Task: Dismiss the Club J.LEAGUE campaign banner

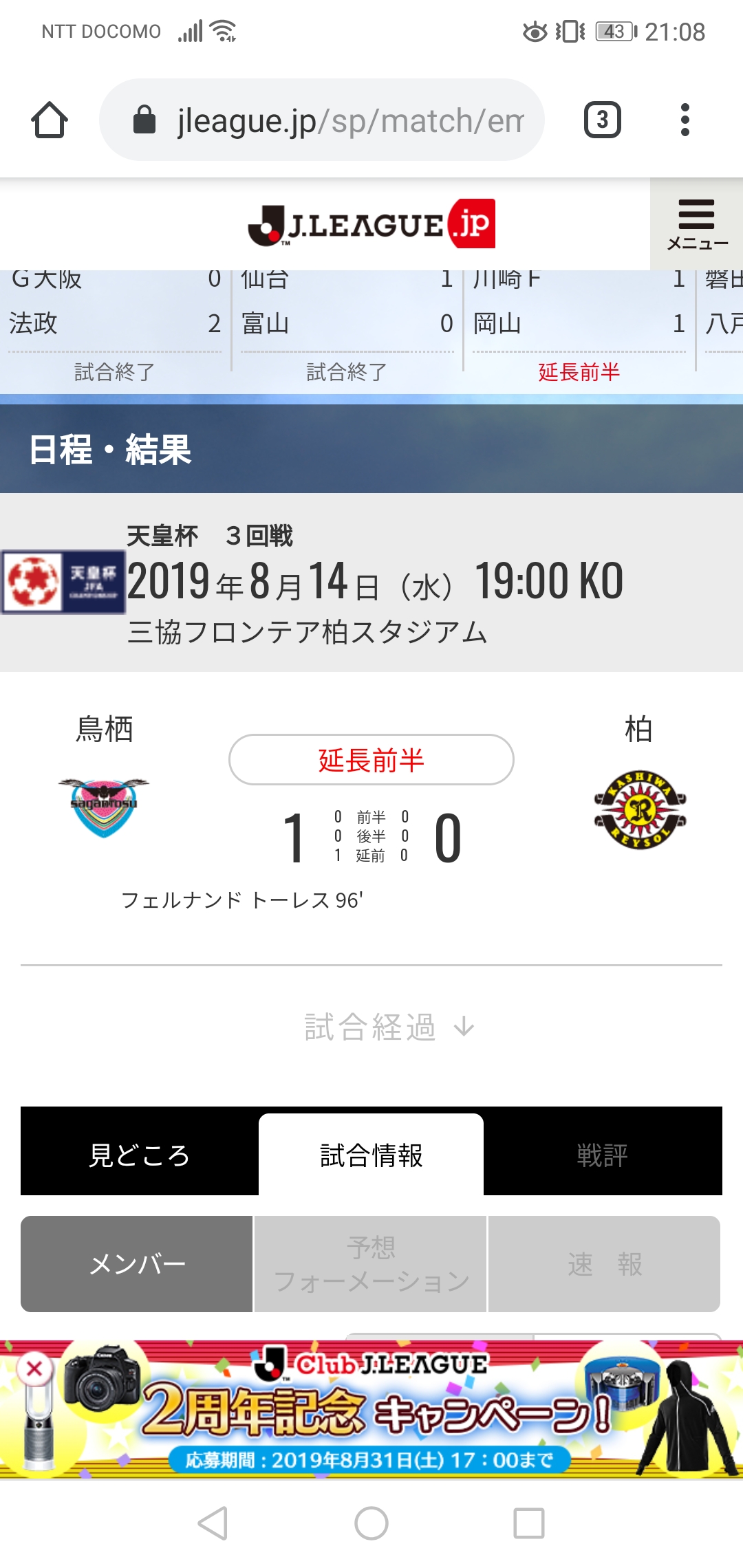Action: point(34,1369)
